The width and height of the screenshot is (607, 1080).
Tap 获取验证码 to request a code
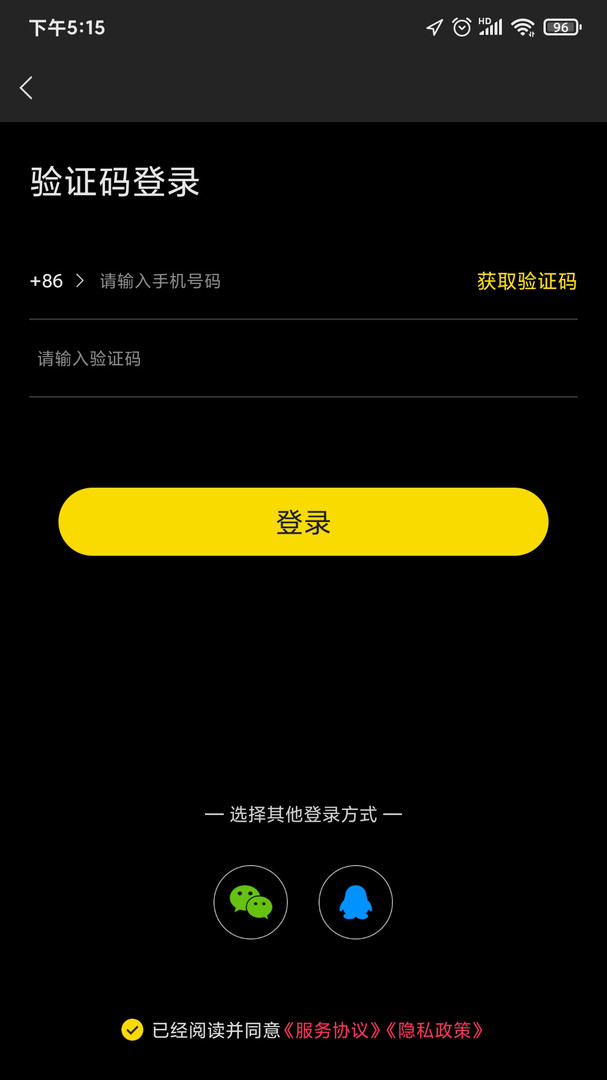tap(526, 281)
